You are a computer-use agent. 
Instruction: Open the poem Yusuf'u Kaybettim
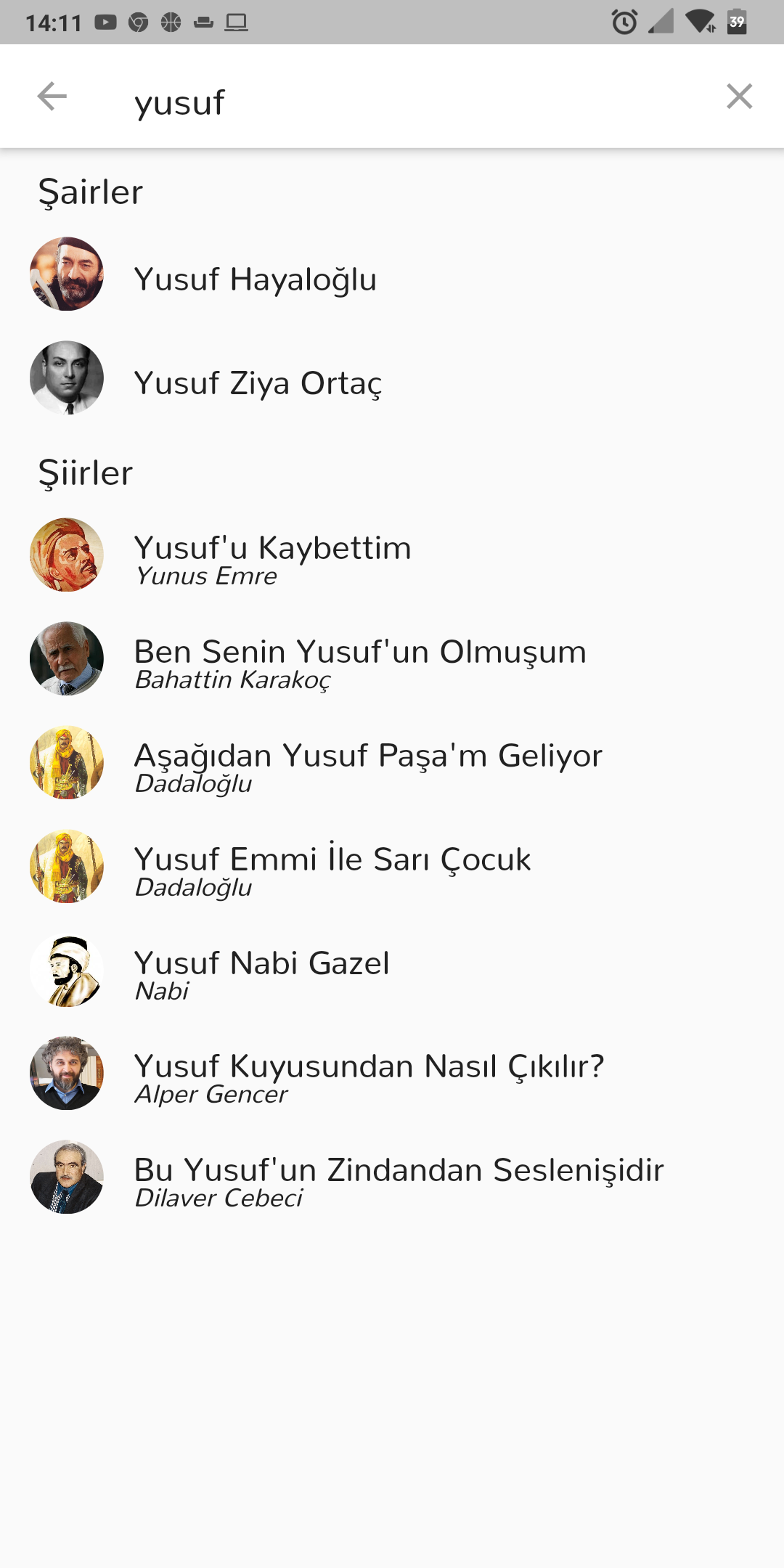pos(392,555)
